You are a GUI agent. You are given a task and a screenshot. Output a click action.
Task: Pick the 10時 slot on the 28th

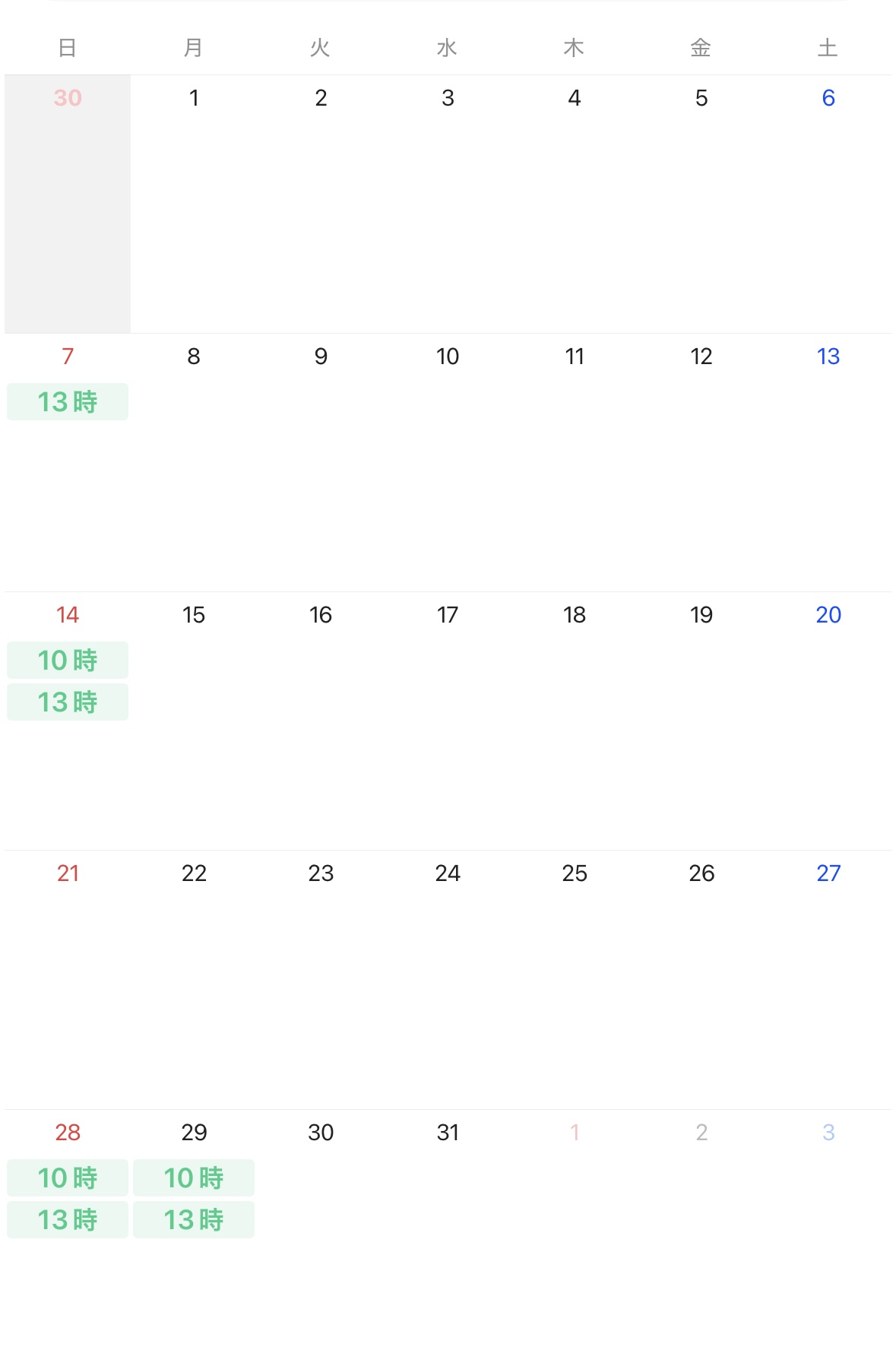68,1177
